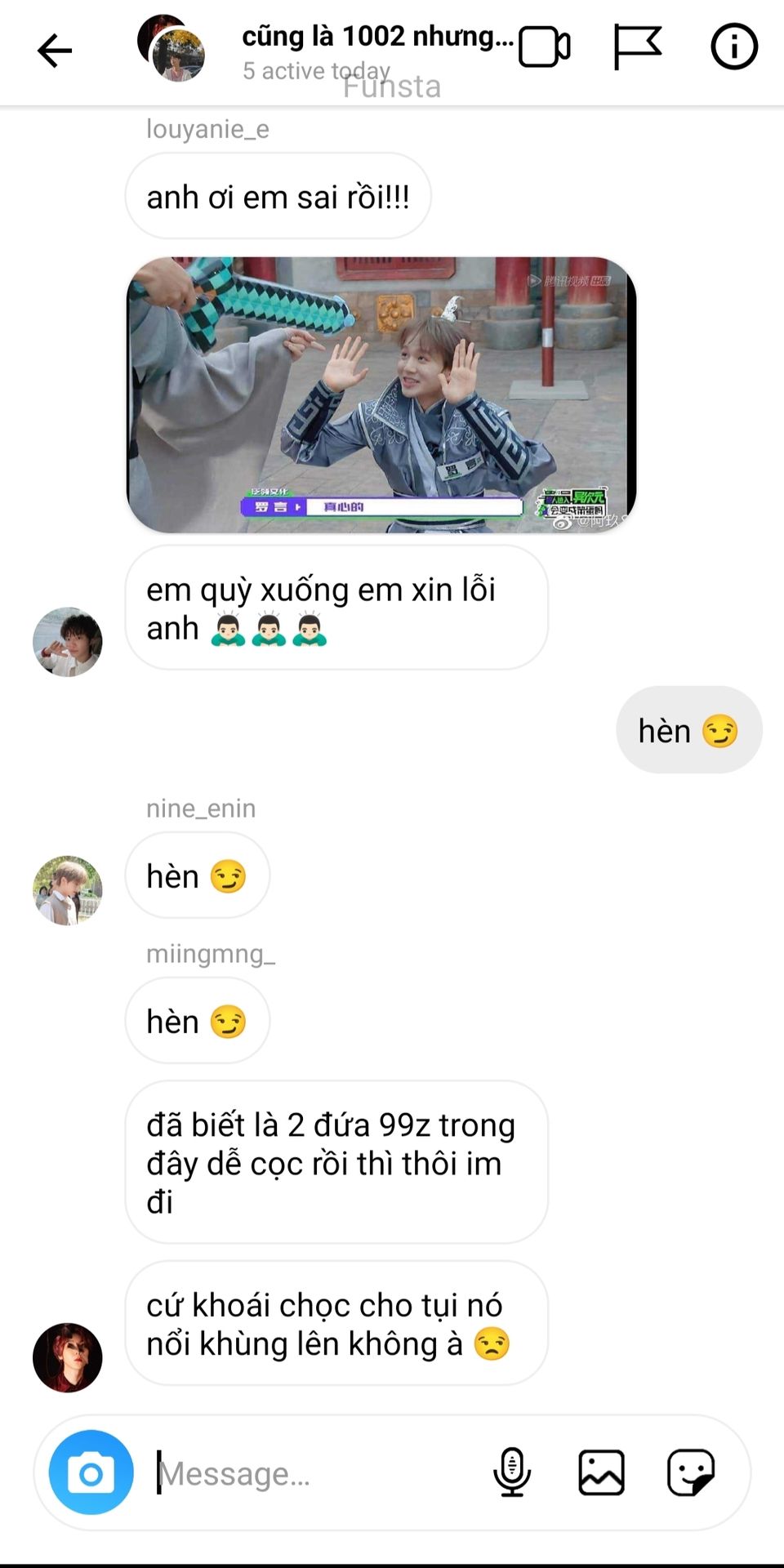
Task: View the shared photo from louyanie_e
Action: [x=381, y=395]
